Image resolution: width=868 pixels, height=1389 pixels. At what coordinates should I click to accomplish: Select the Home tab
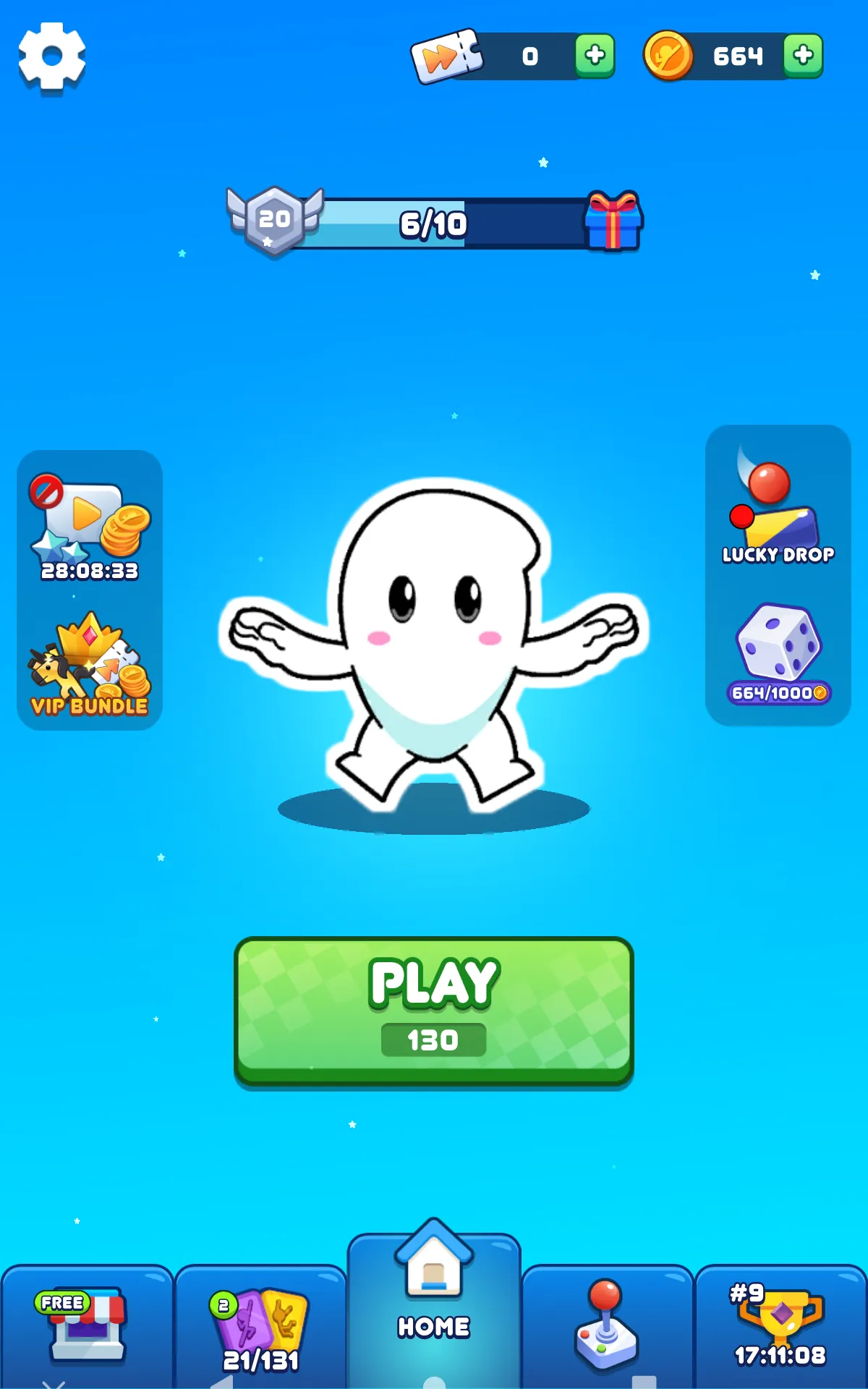point(434,1302)
